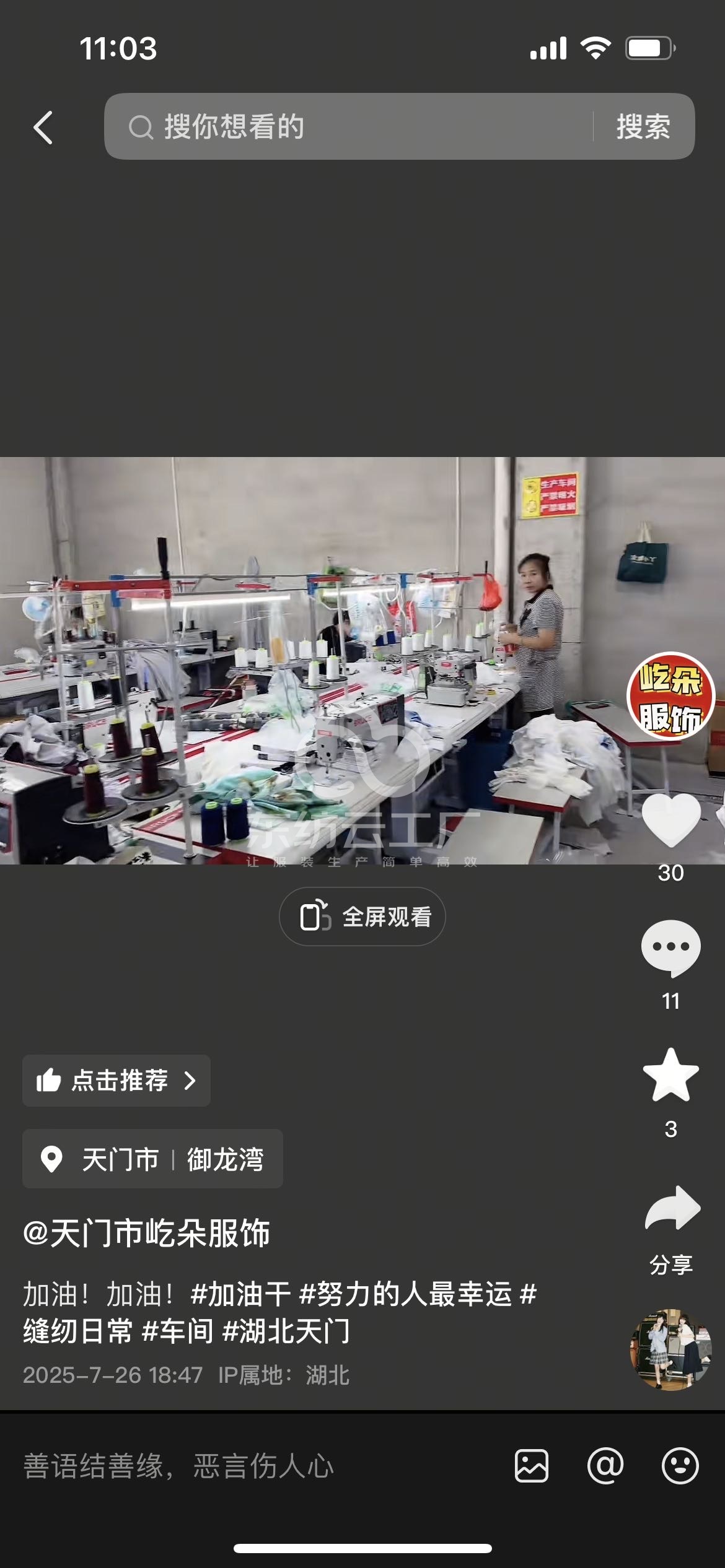Tap 点击推荐 to recommend
725x1568 pixels.
click(116, 1081)
